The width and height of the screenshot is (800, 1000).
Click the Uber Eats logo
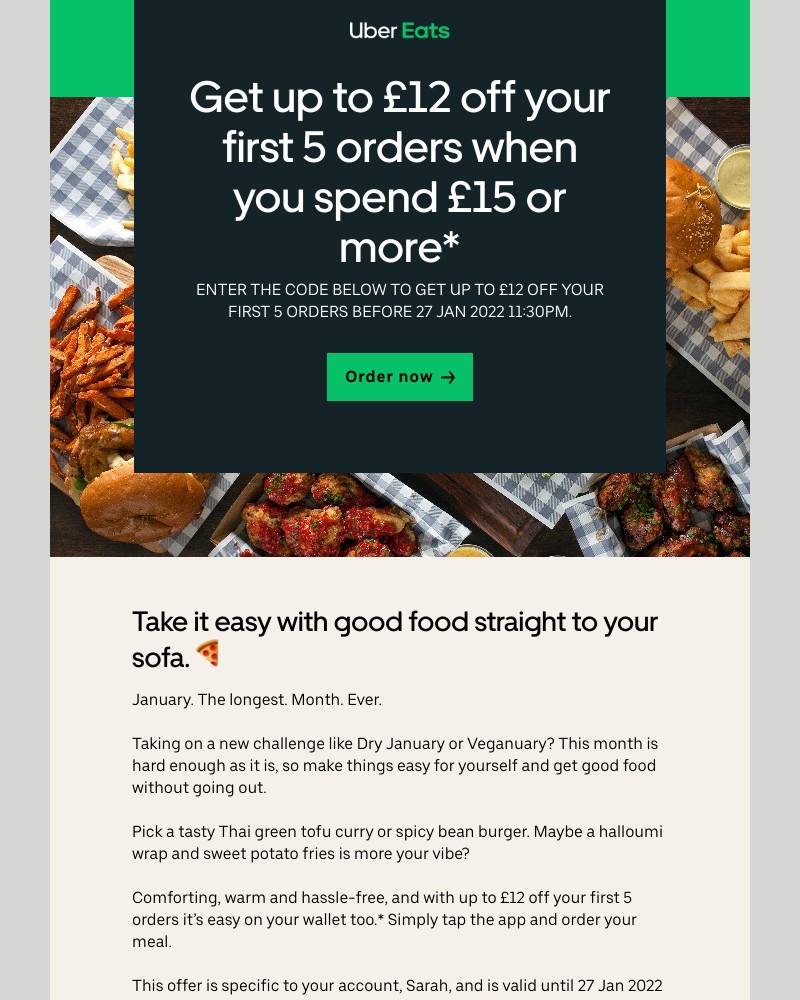(x=400, y=30)
